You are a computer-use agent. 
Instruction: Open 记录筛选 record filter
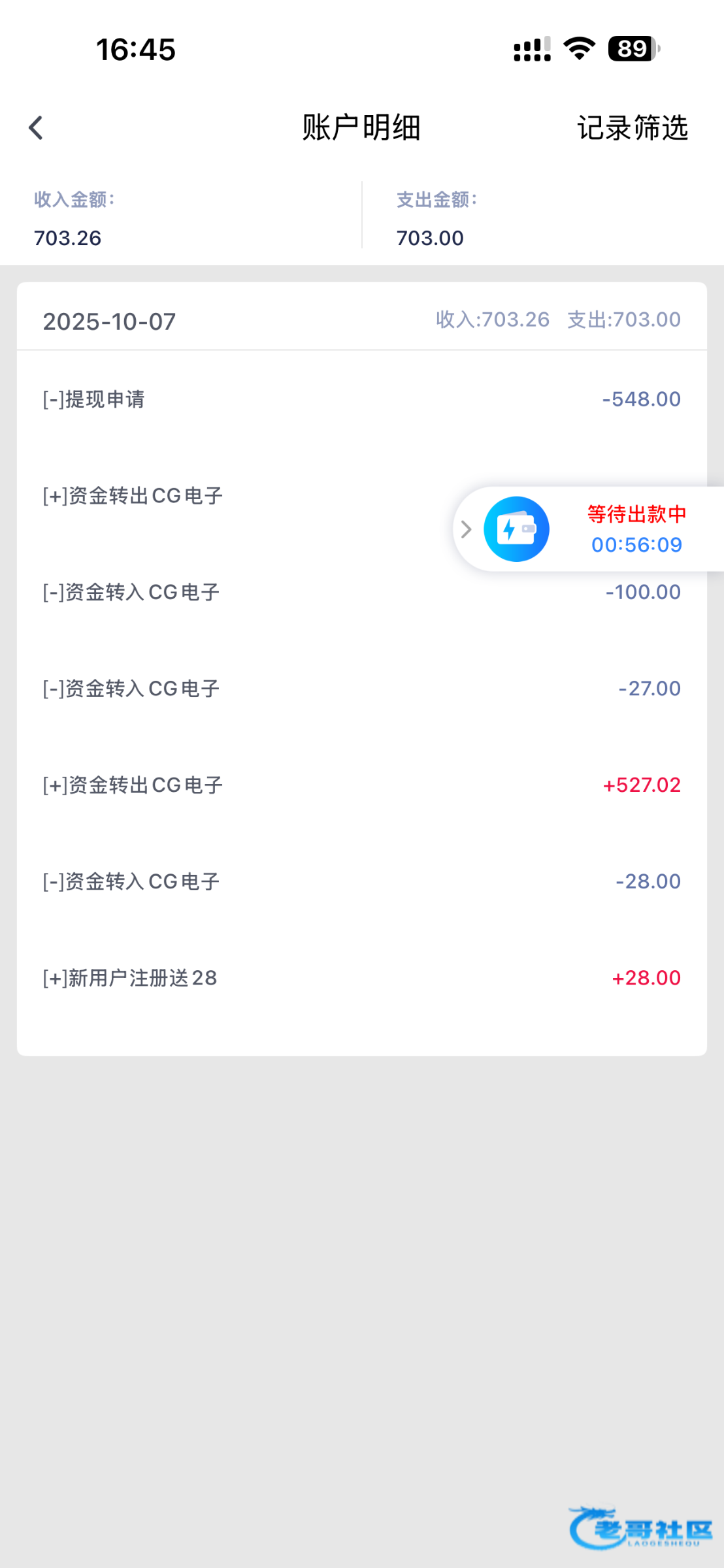point(632,128)
